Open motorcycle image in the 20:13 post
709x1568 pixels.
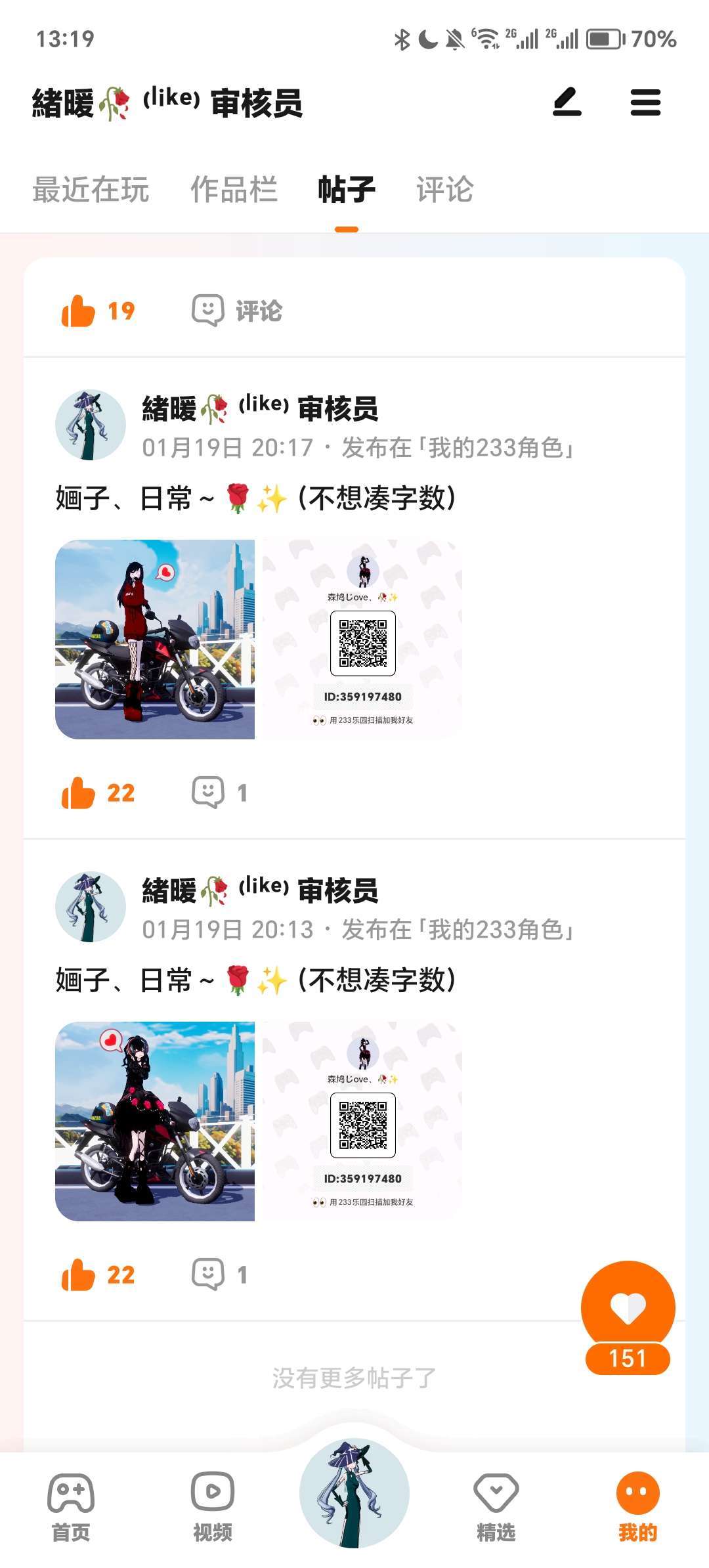point(155,1122)
